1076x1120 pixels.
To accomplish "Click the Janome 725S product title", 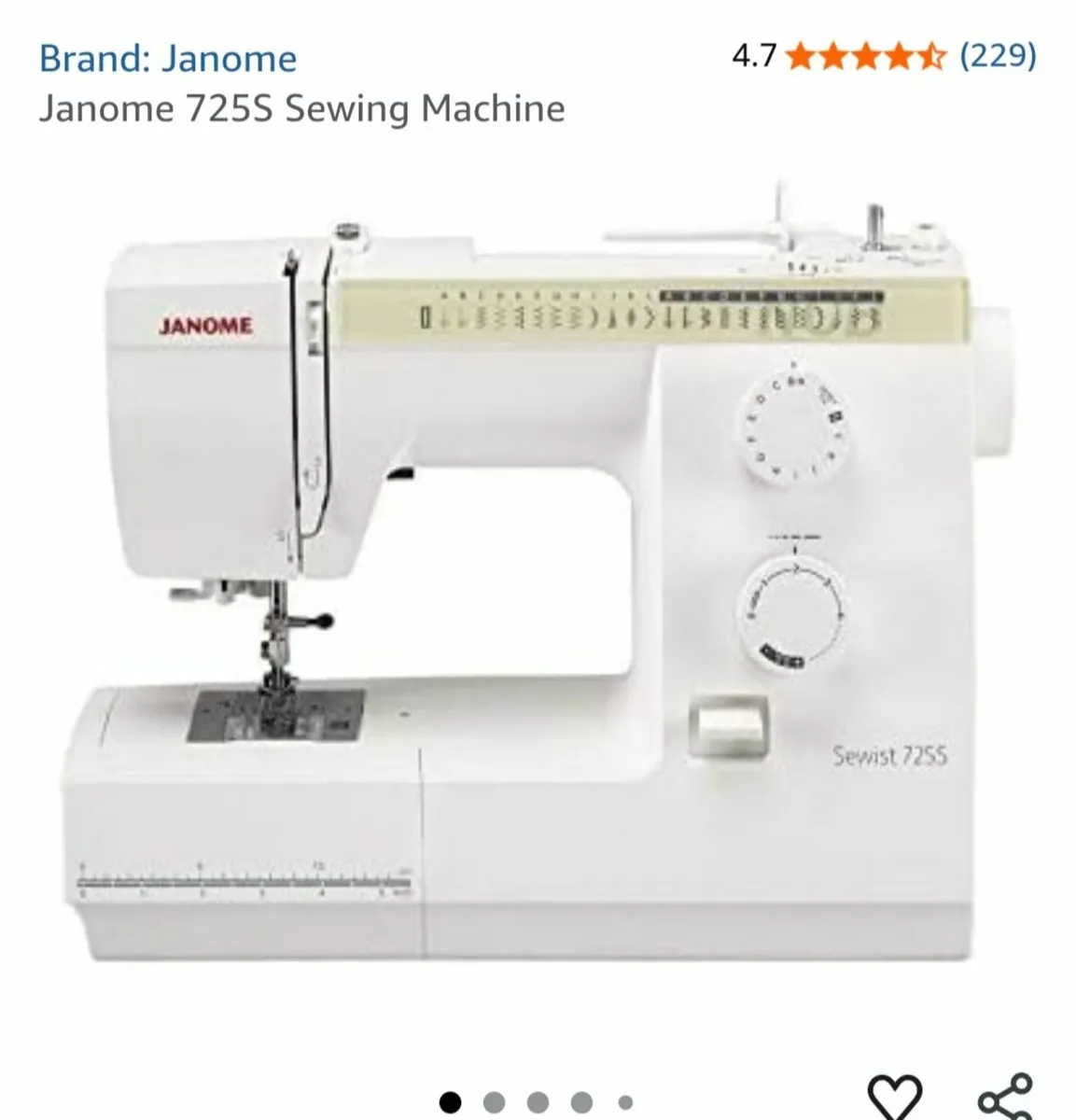I will tap(300, 109).
